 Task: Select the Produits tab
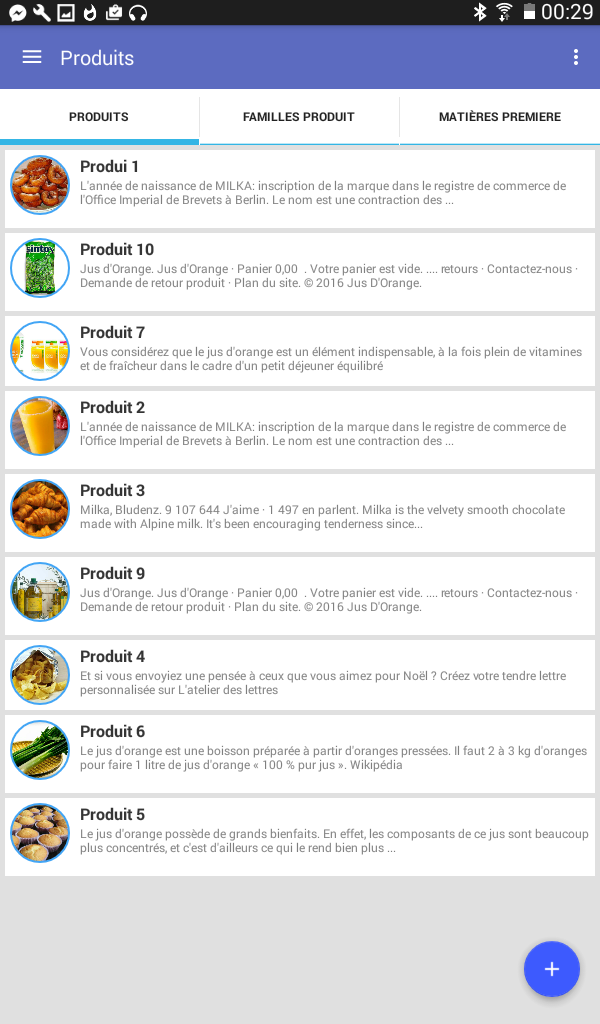click(99, 117)
